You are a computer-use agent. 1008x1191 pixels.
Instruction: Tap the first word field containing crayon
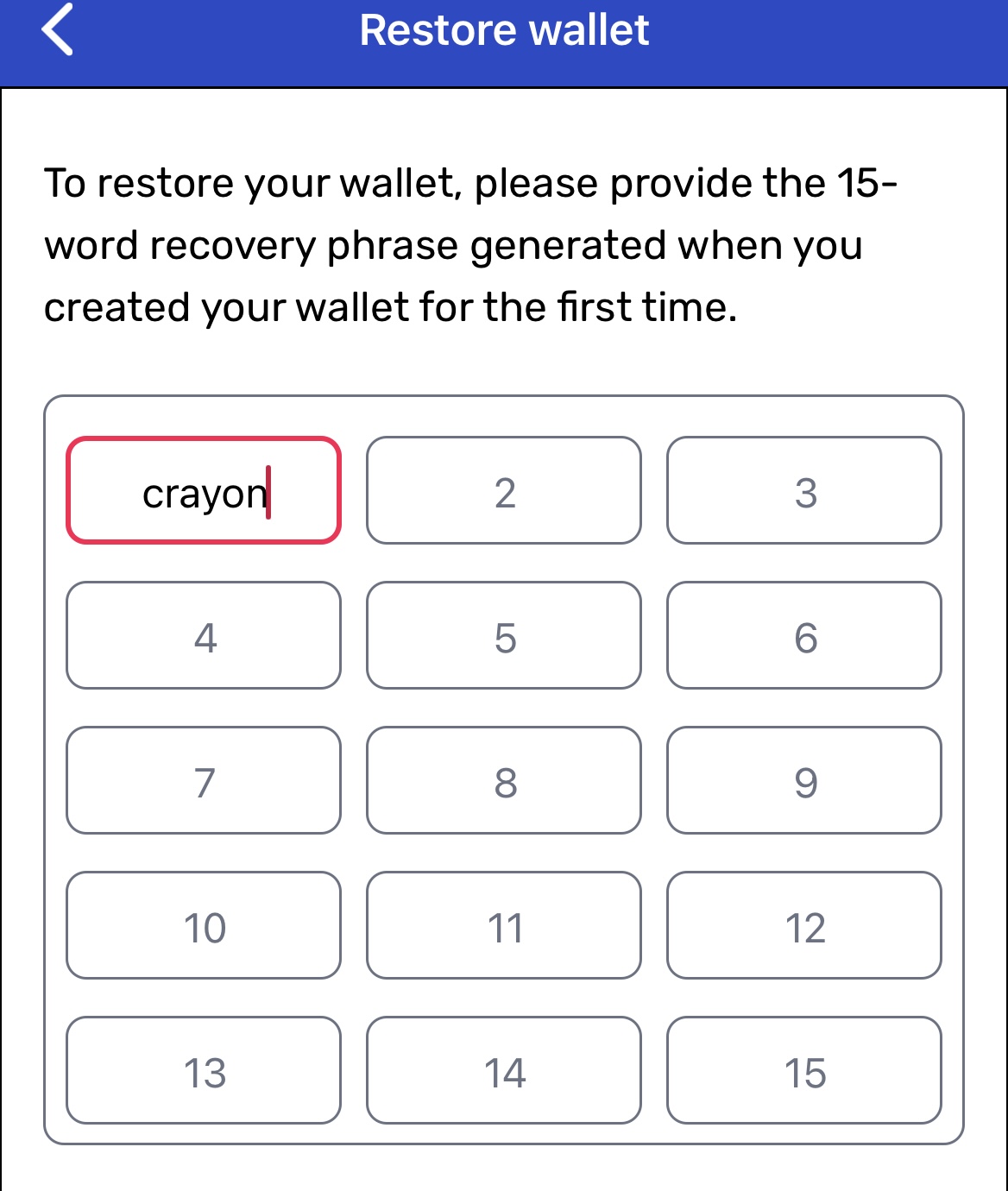click(x=204, y=490)
